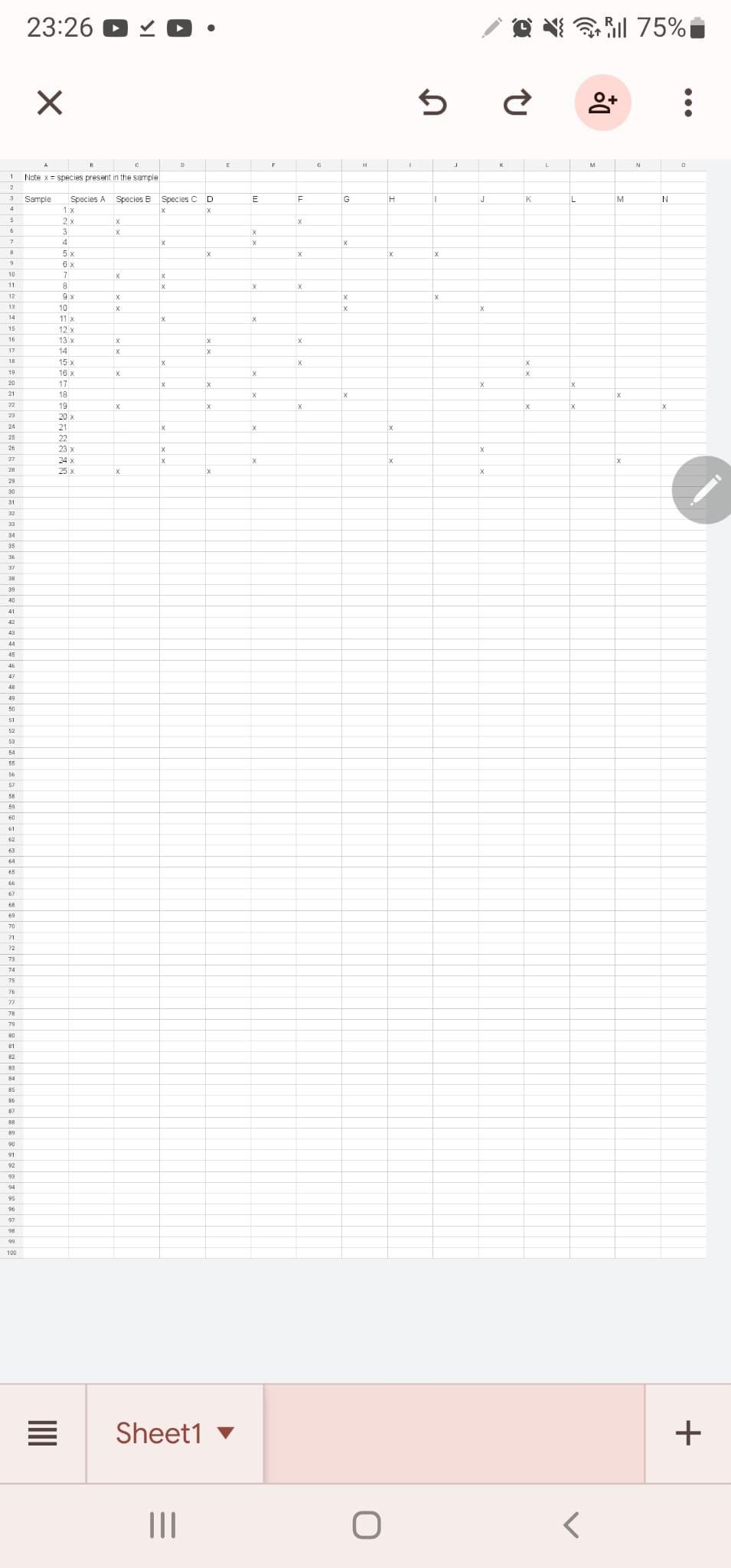Open recent apps from navigation bar

[x=163, y=1524]
